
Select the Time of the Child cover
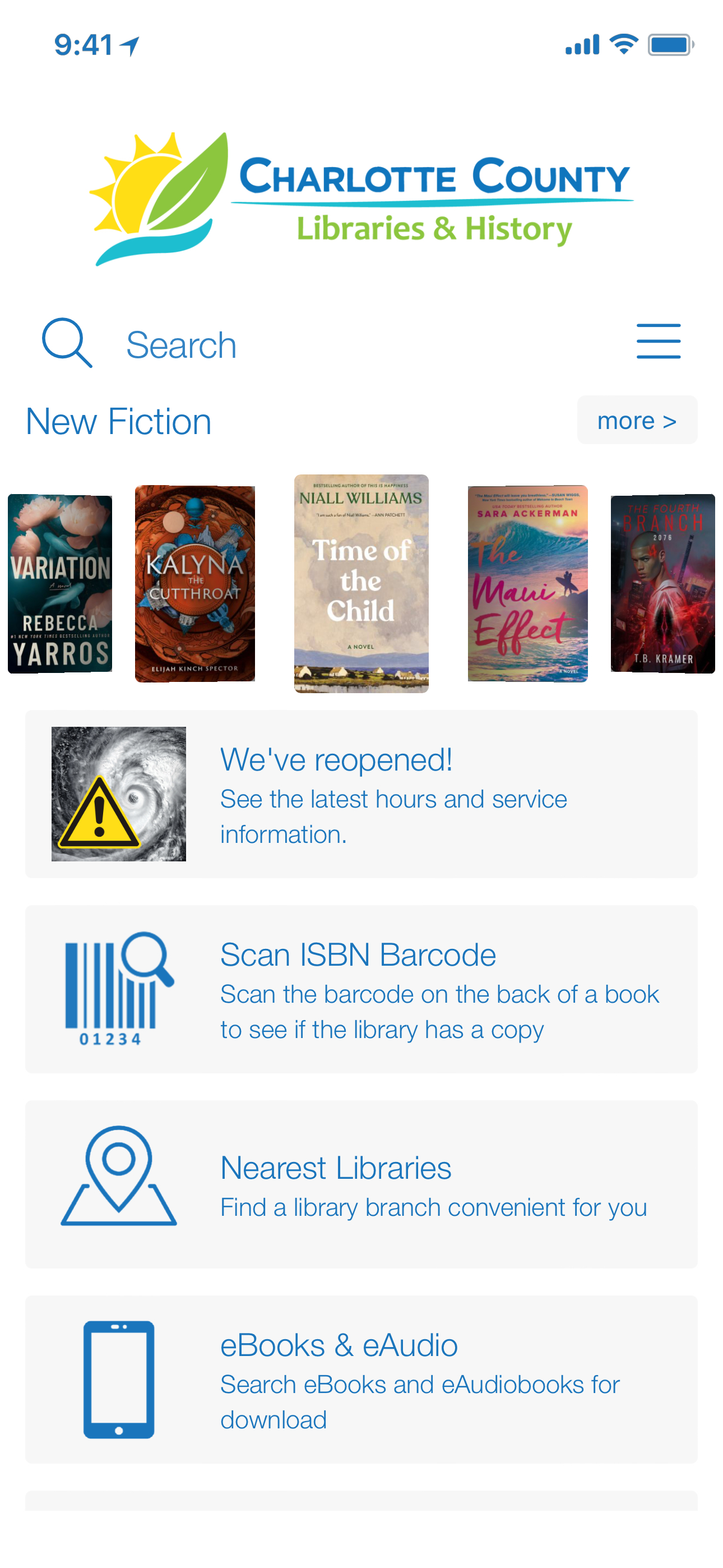[361, 584]
